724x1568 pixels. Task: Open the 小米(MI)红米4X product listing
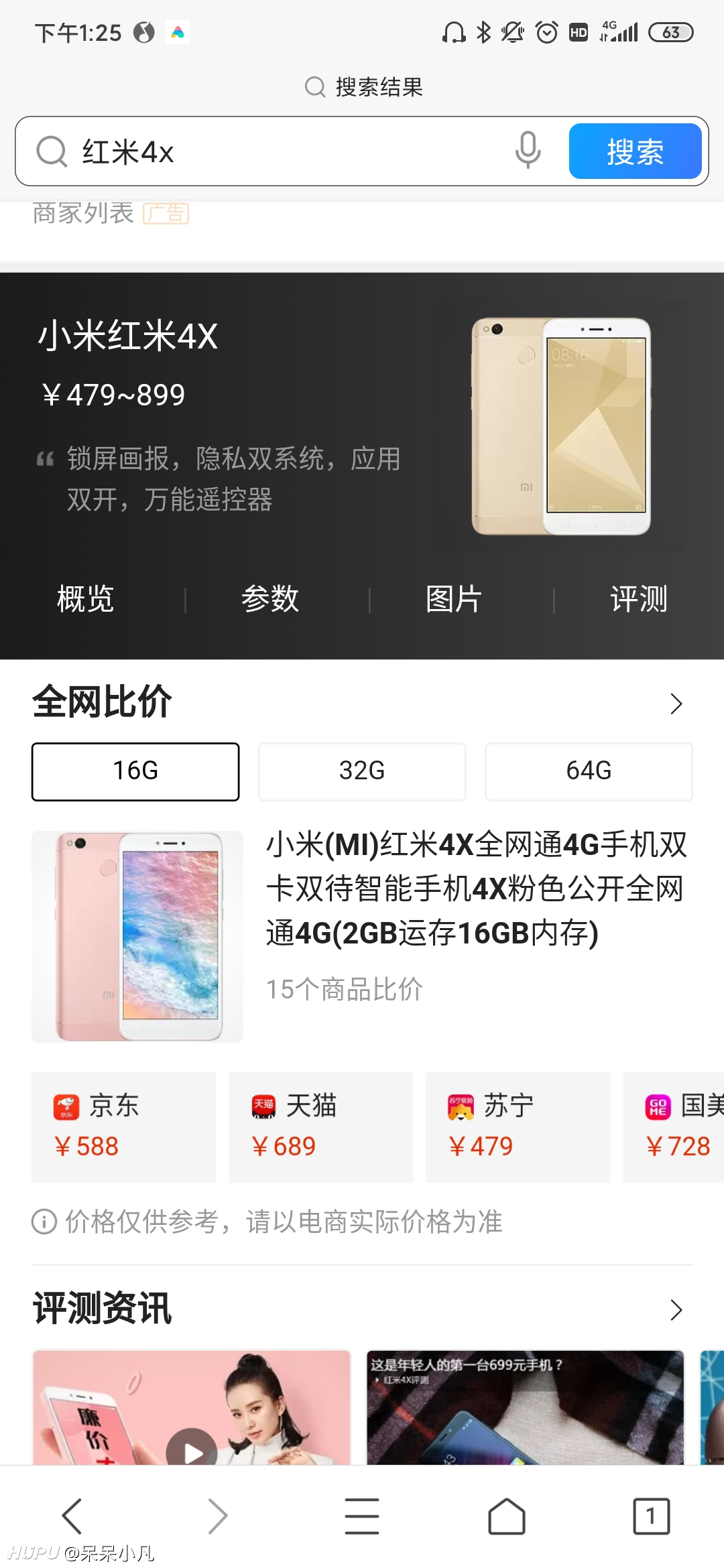coord(362,936)
